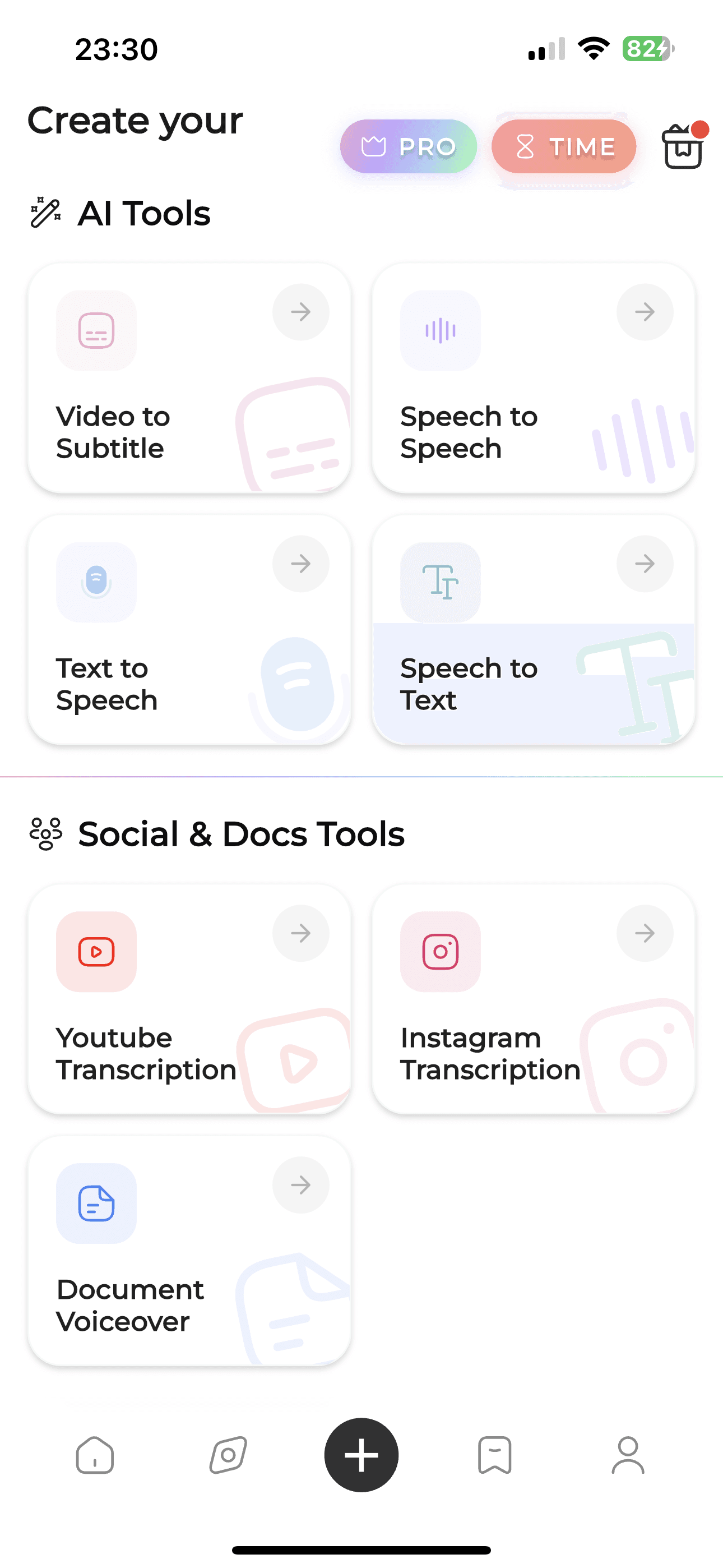Open the gift box with notification dot

pos(683,148)
